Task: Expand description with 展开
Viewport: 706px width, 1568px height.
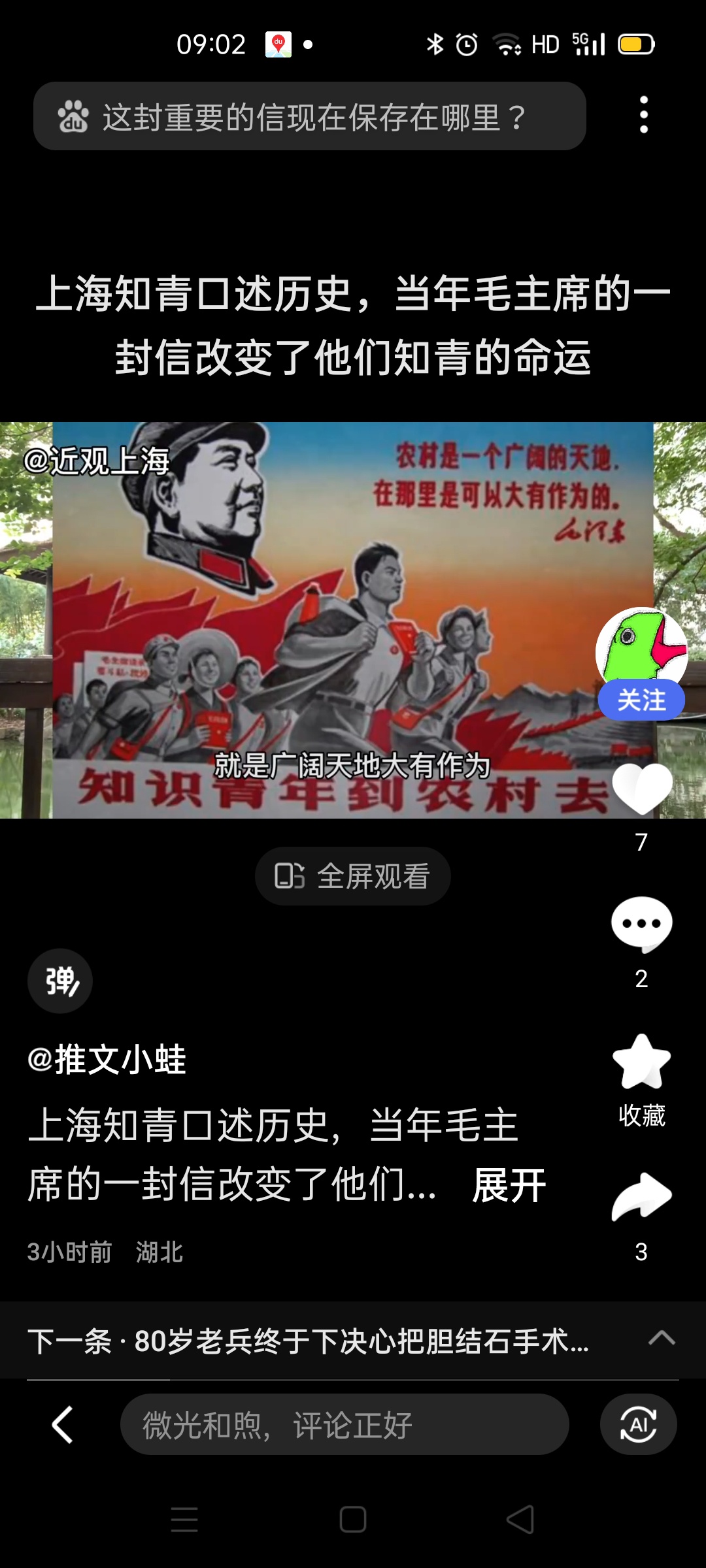Action: [509, 1185]
